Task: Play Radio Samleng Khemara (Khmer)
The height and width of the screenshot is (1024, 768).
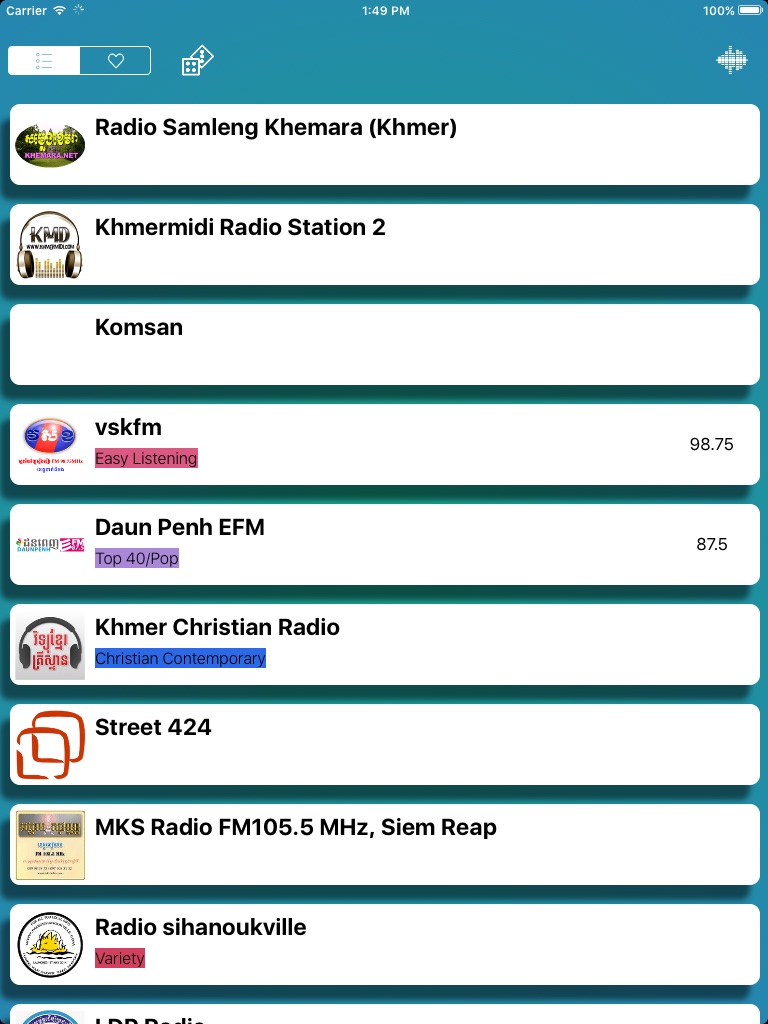Action: pyautogui.click(x=385, y=144)
